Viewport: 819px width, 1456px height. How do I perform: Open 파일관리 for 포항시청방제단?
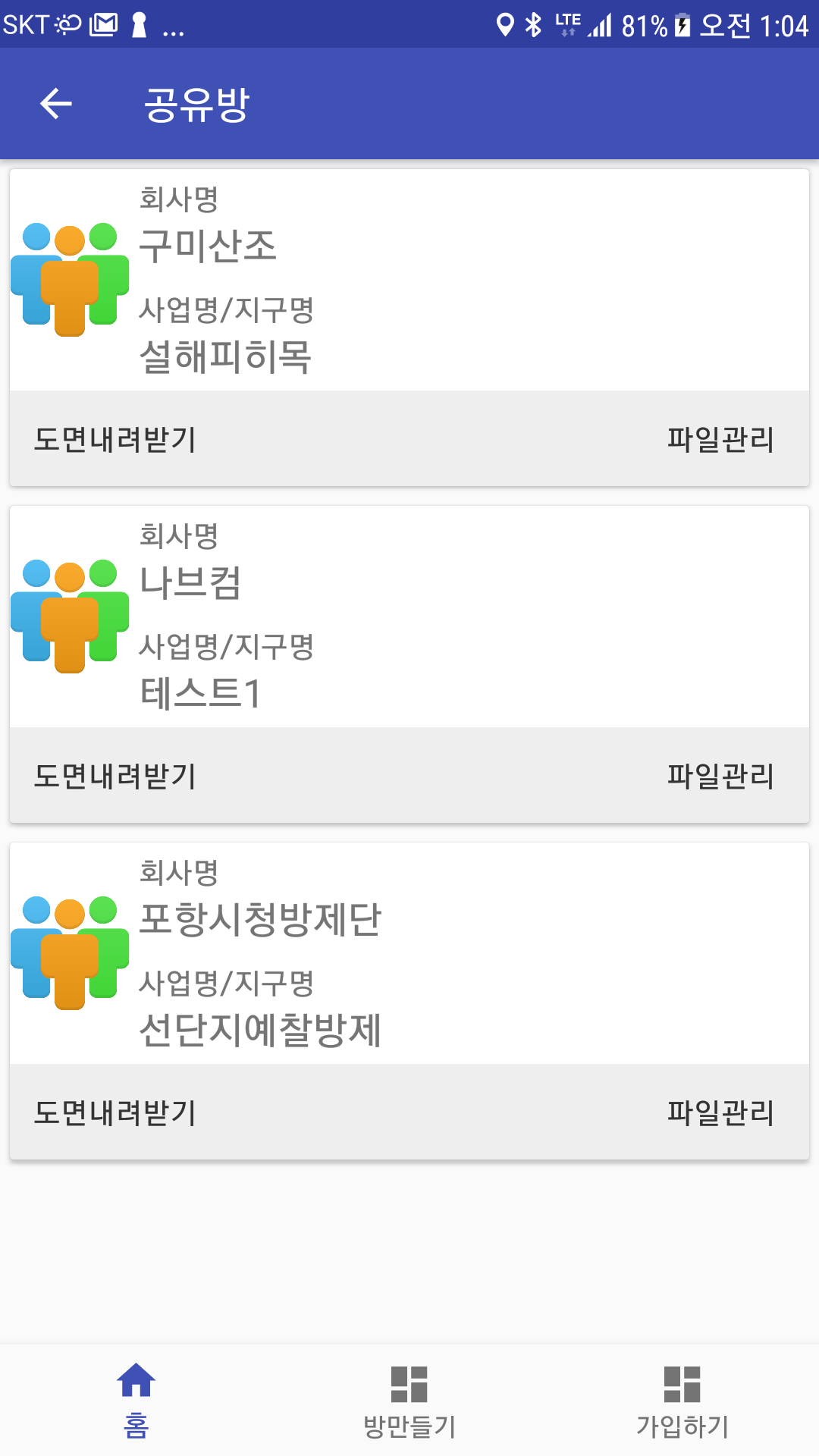tap(720, 1112)
